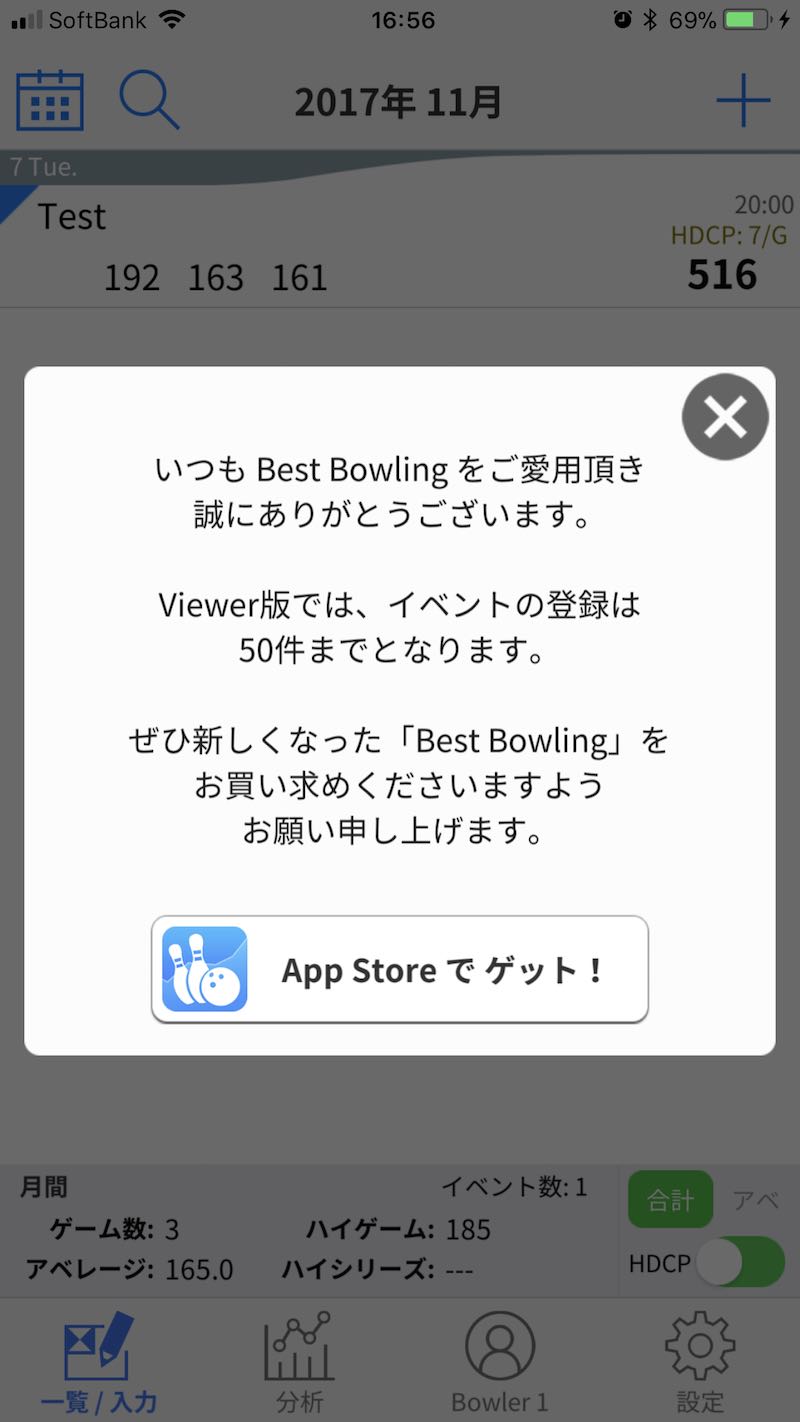
Task: Tap the App Store でゲット! button
Action: [x=400, y=969]
